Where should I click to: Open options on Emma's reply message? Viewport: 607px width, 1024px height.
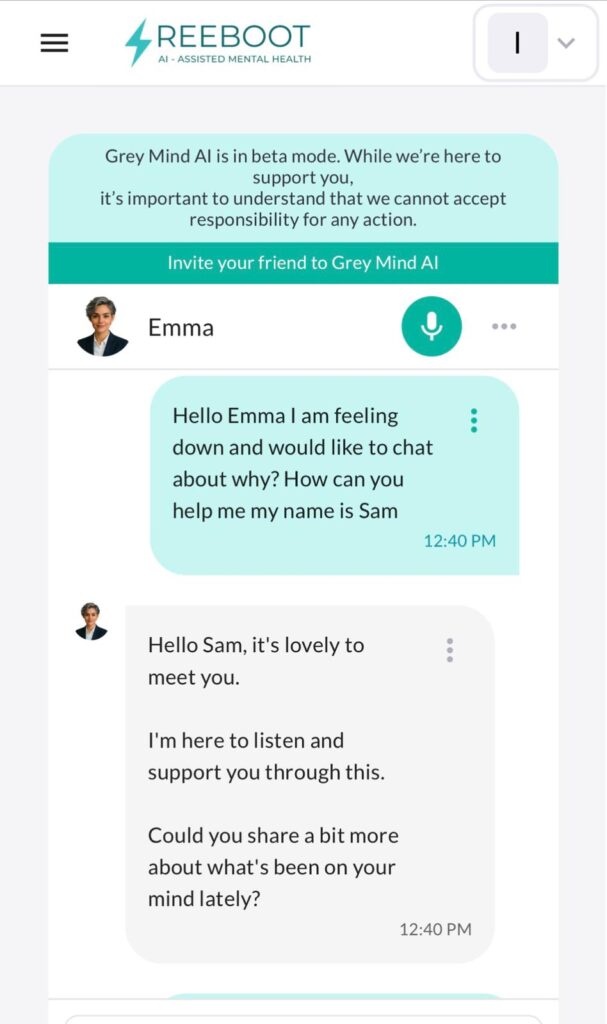(x=450, y=650)
